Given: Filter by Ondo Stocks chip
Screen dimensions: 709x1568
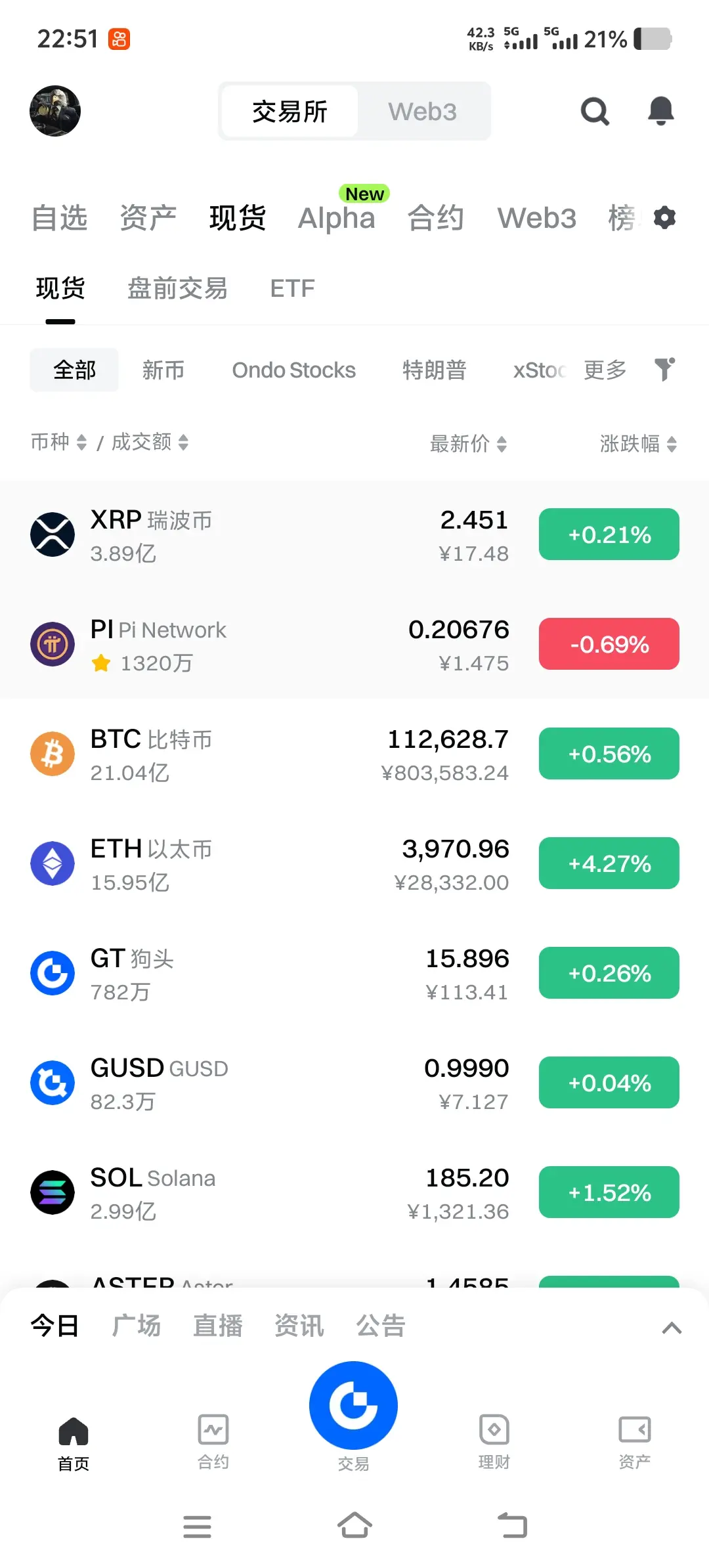Looking at the screenshot, I should [293, 370].
